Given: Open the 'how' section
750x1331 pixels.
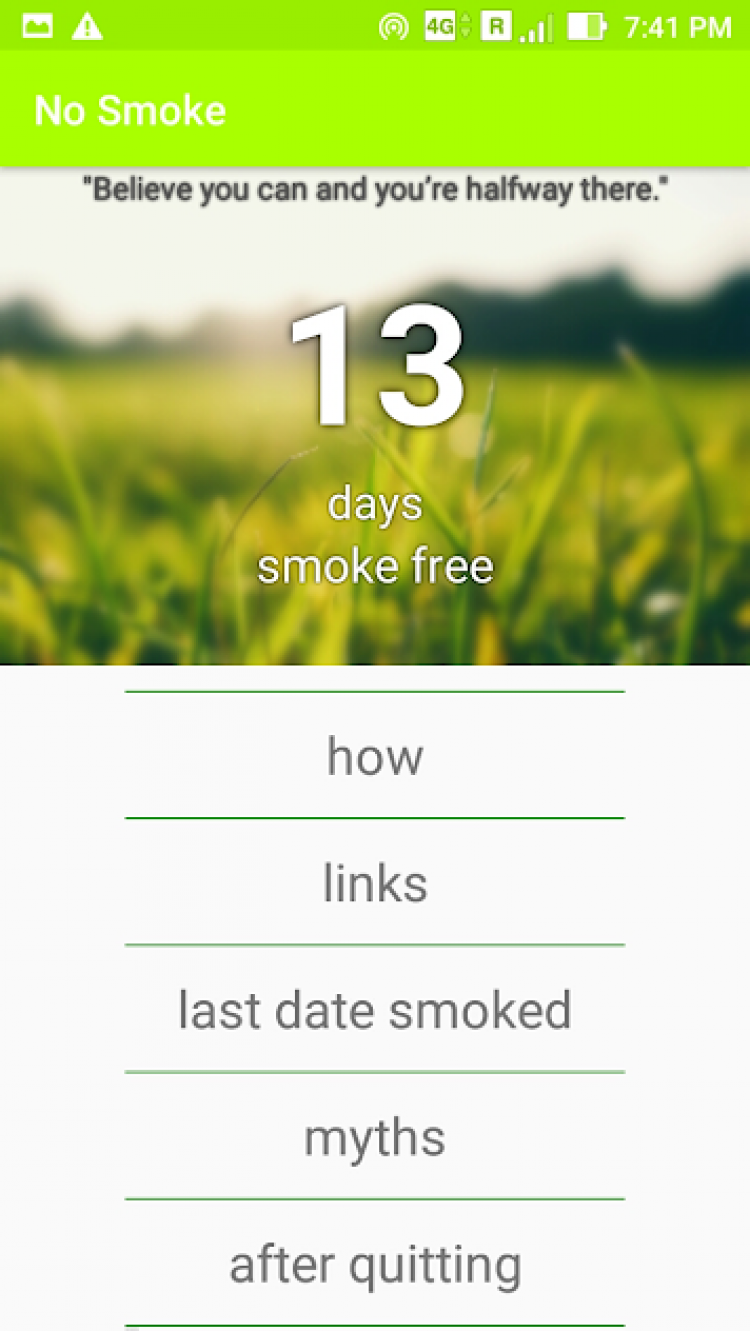Looking at the screenshot, I should coord(375,756).
